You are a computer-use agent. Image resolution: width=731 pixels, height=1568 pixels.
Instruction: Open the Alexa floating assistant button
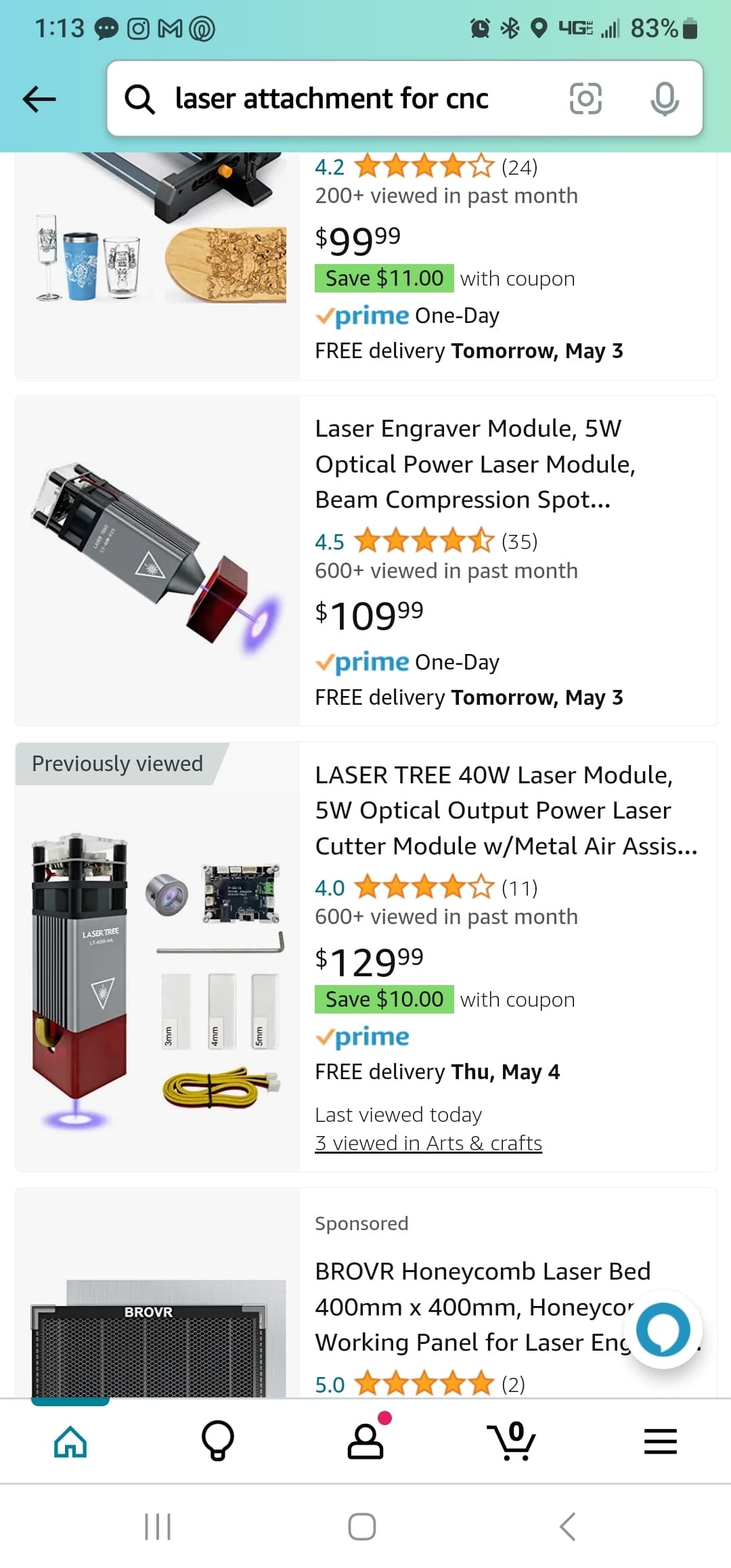663,1329
